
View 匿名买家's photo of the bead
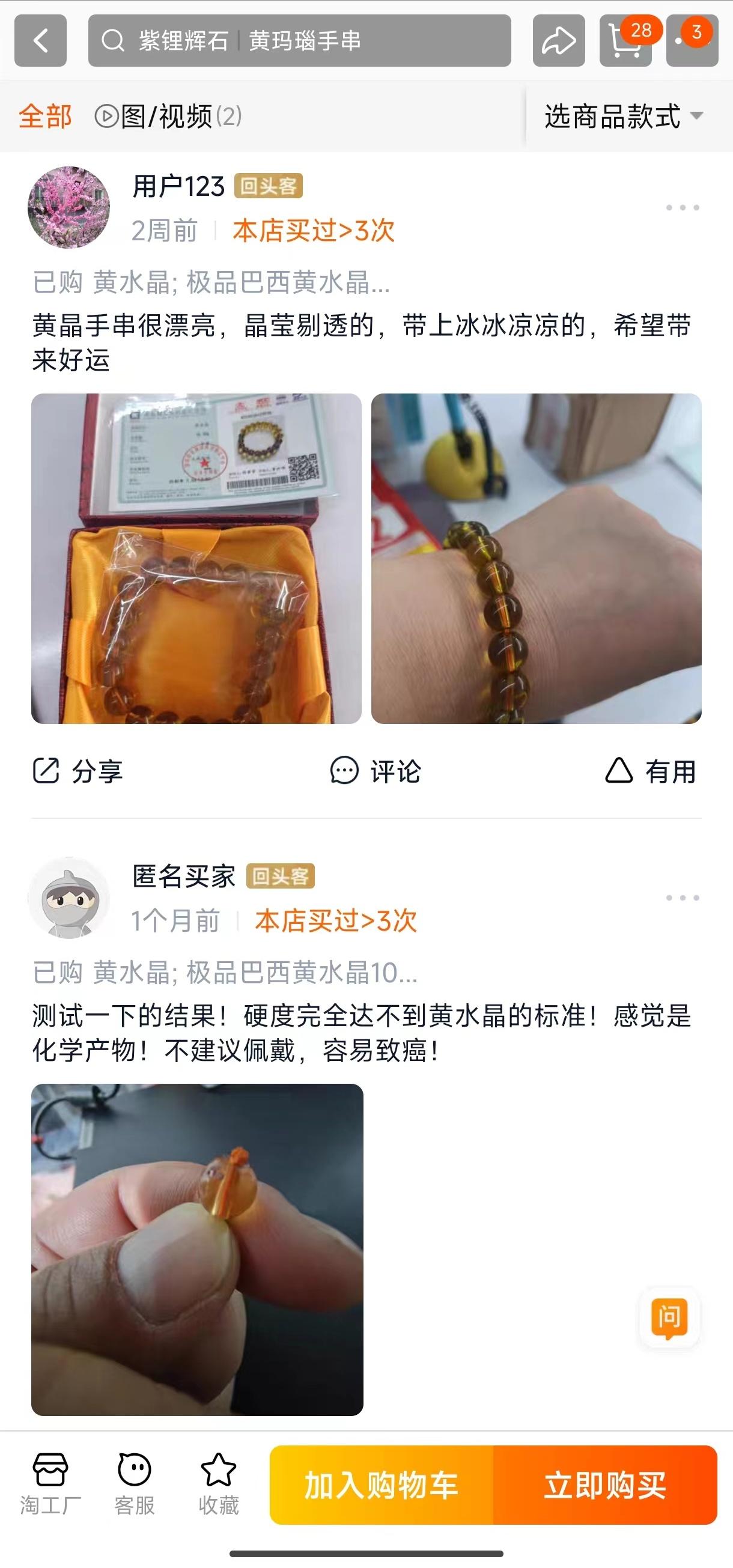[x=197, y=1249]
